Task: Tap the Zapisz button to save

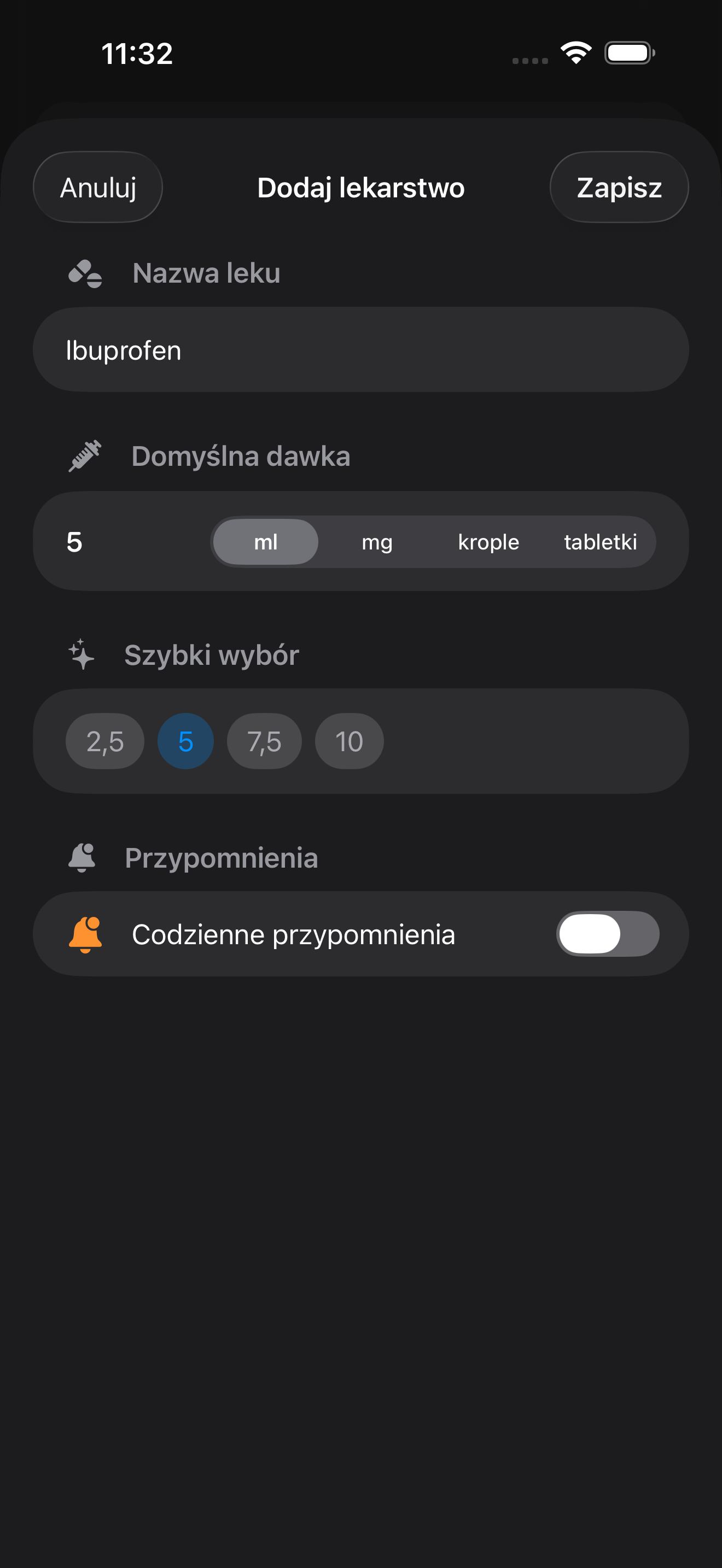Action: [x=619, y=187]
